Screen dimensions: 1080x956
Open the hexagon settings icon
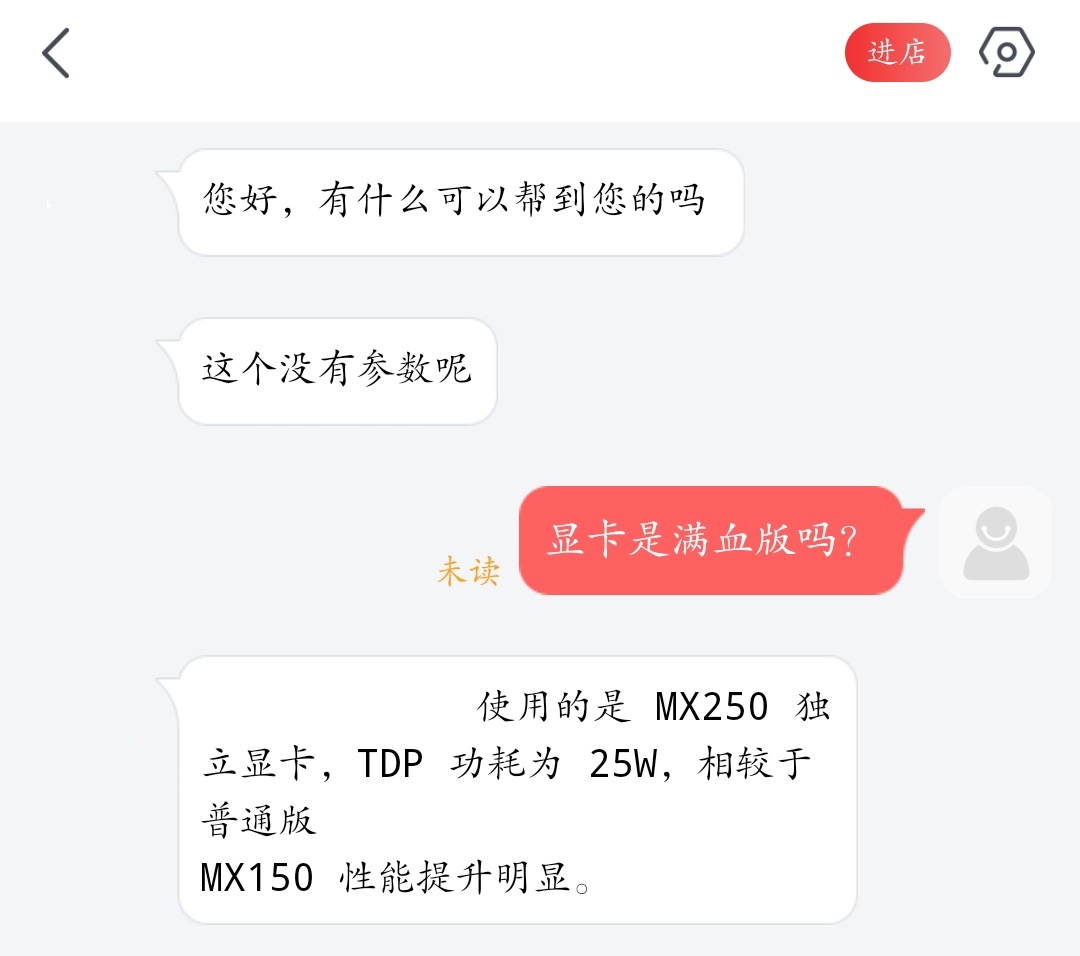pos(1006,53)
